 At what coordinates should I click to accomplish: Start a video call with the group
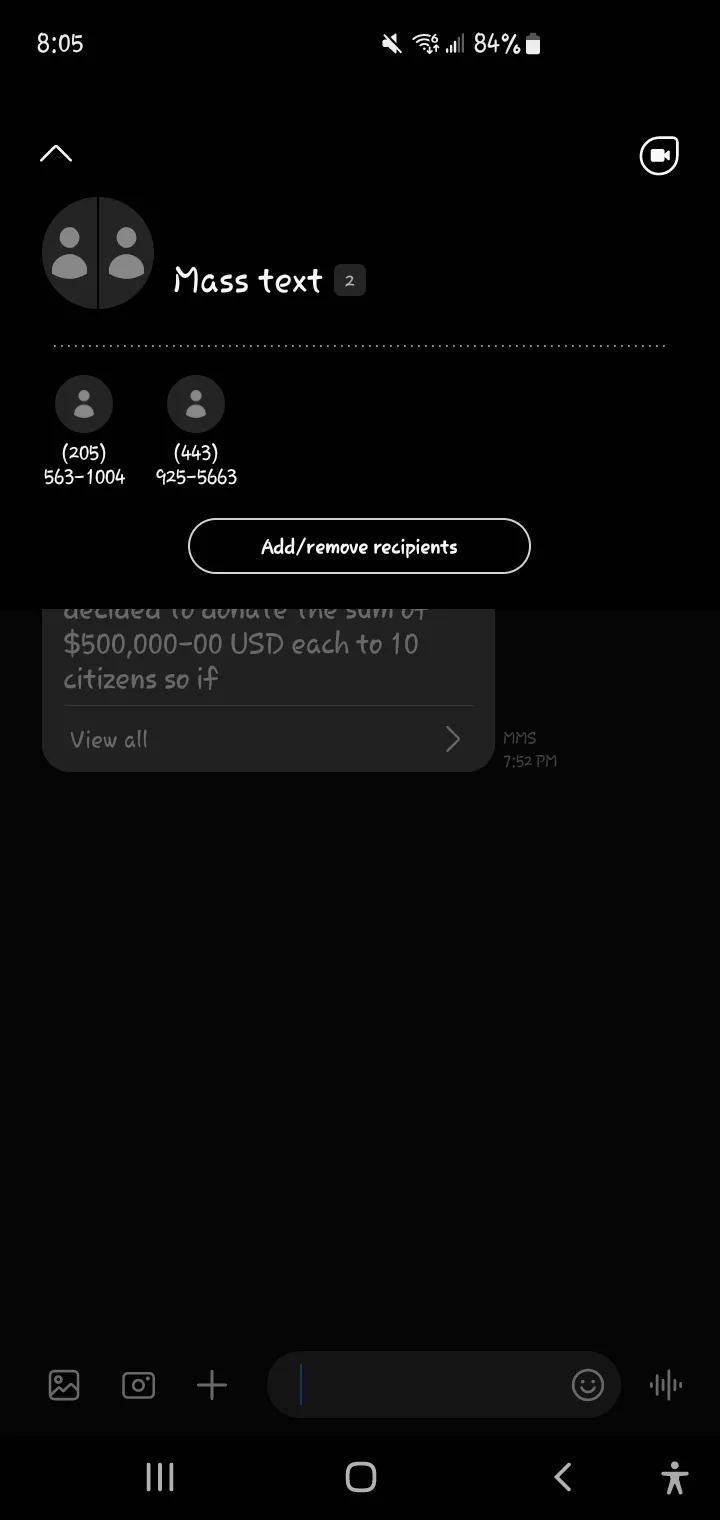[x=659, y=155]
